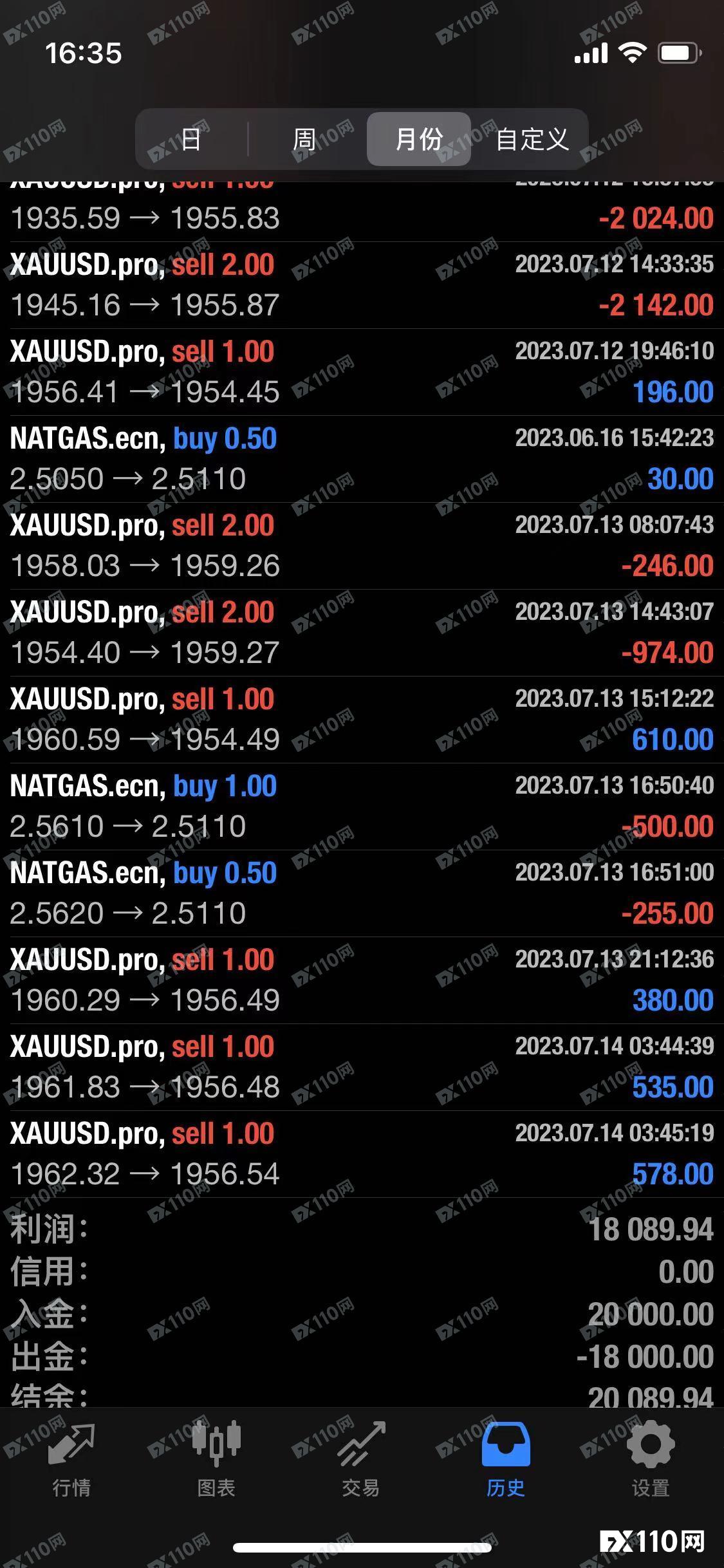Open the XAUUSD.pro trade with -246.00 loss

tap(362, 546)
